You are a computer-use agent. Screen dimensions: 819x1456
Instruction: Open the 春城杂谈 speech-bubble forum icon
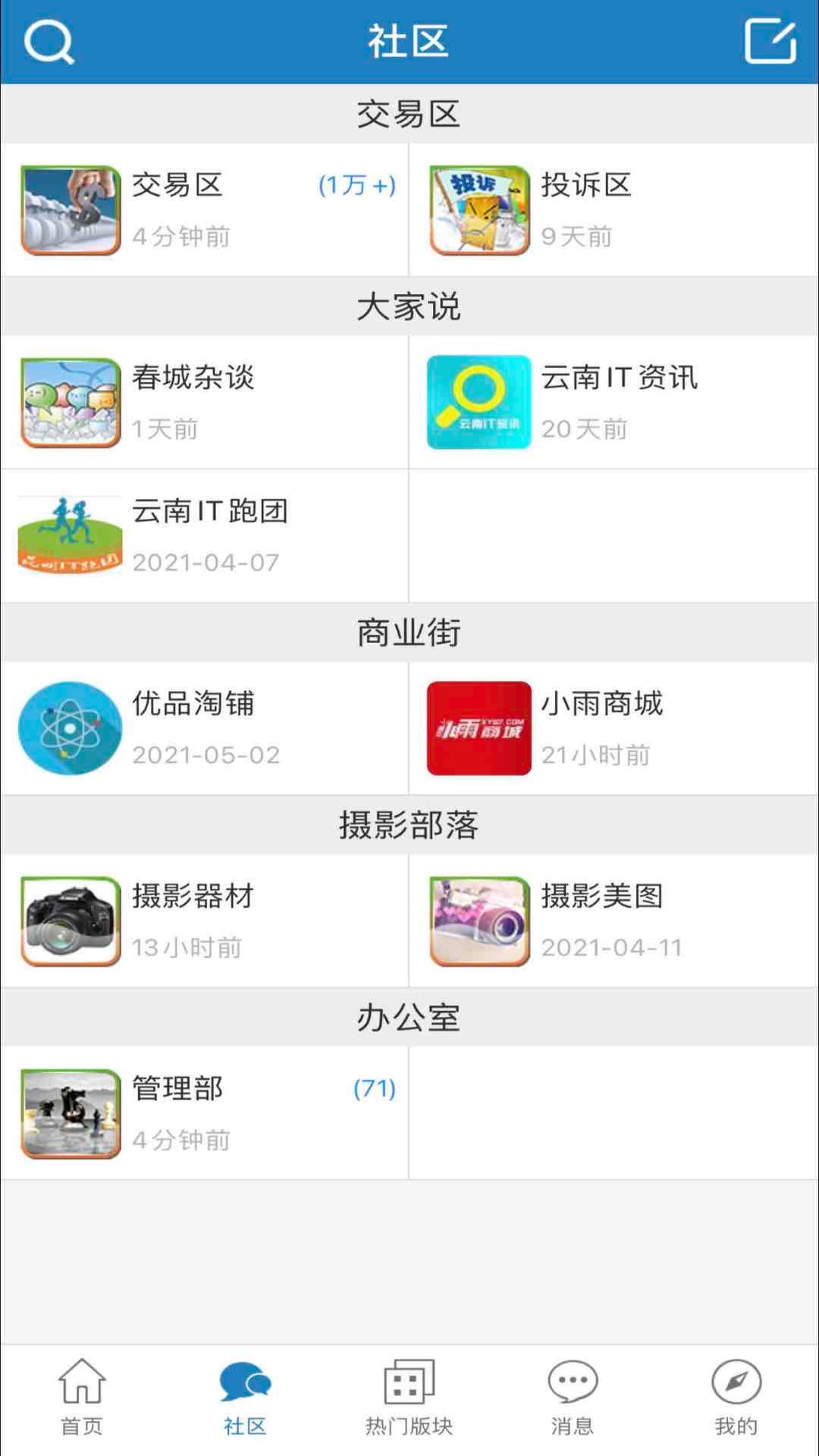[x=71, y=402]
